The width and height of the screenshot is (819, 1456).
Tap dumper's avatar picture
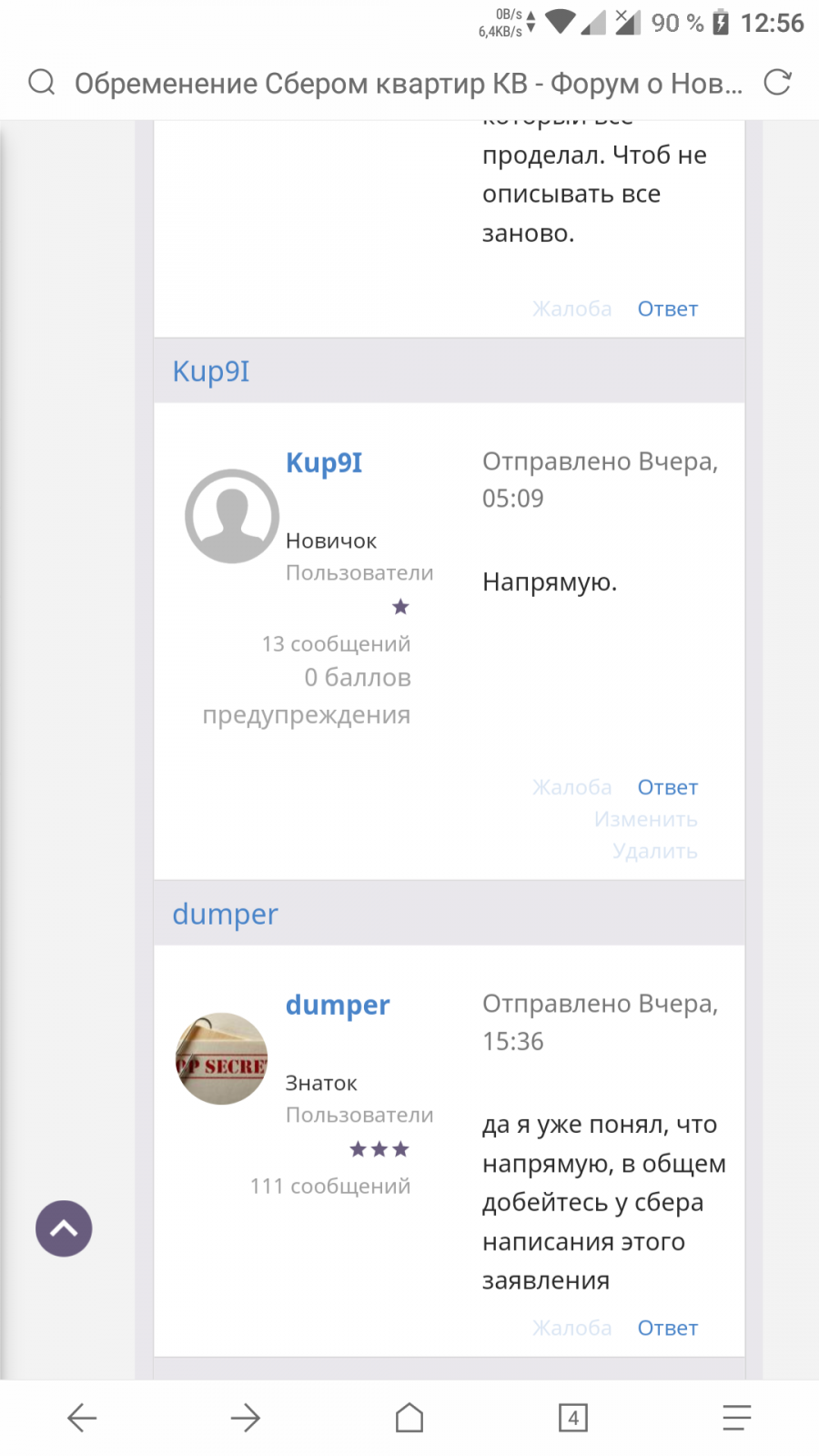coord(222,1059)
